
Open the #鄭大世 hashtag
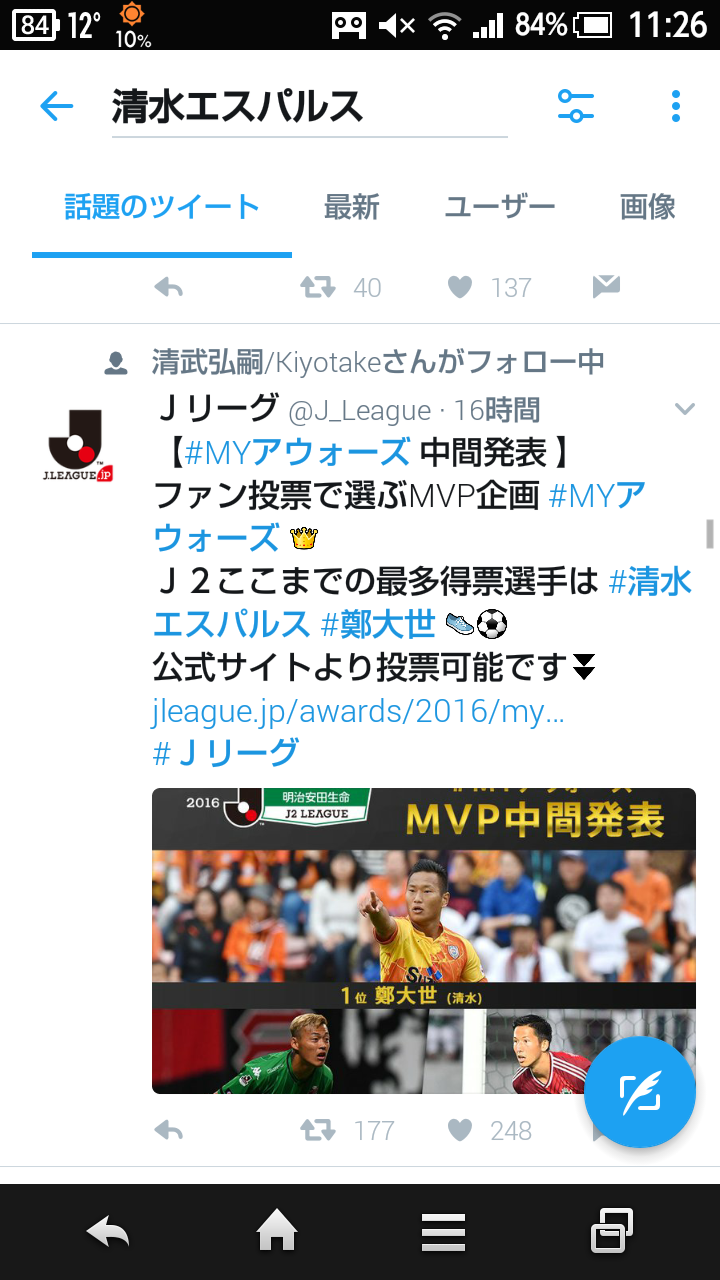click(378, 624)
